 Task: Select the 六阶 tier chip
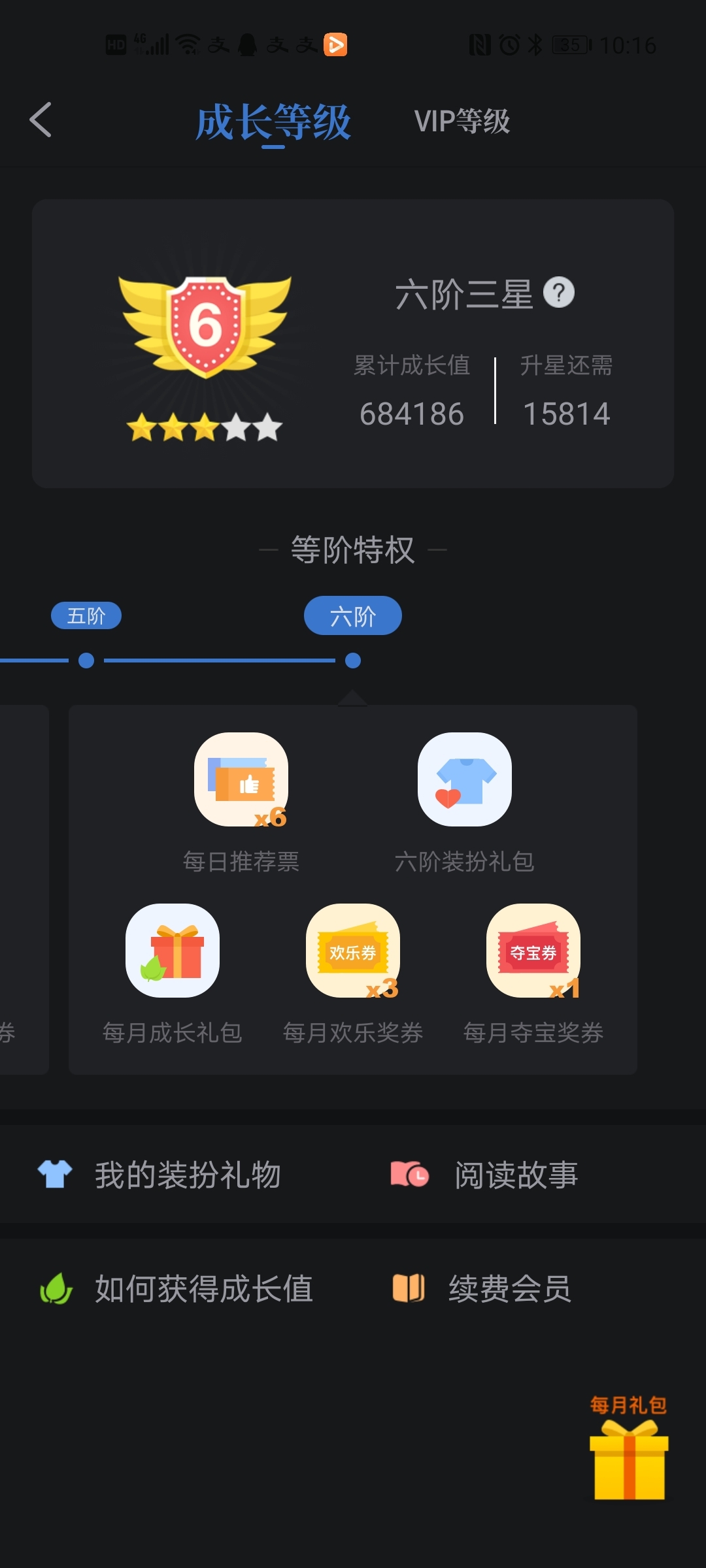point(353,615)
